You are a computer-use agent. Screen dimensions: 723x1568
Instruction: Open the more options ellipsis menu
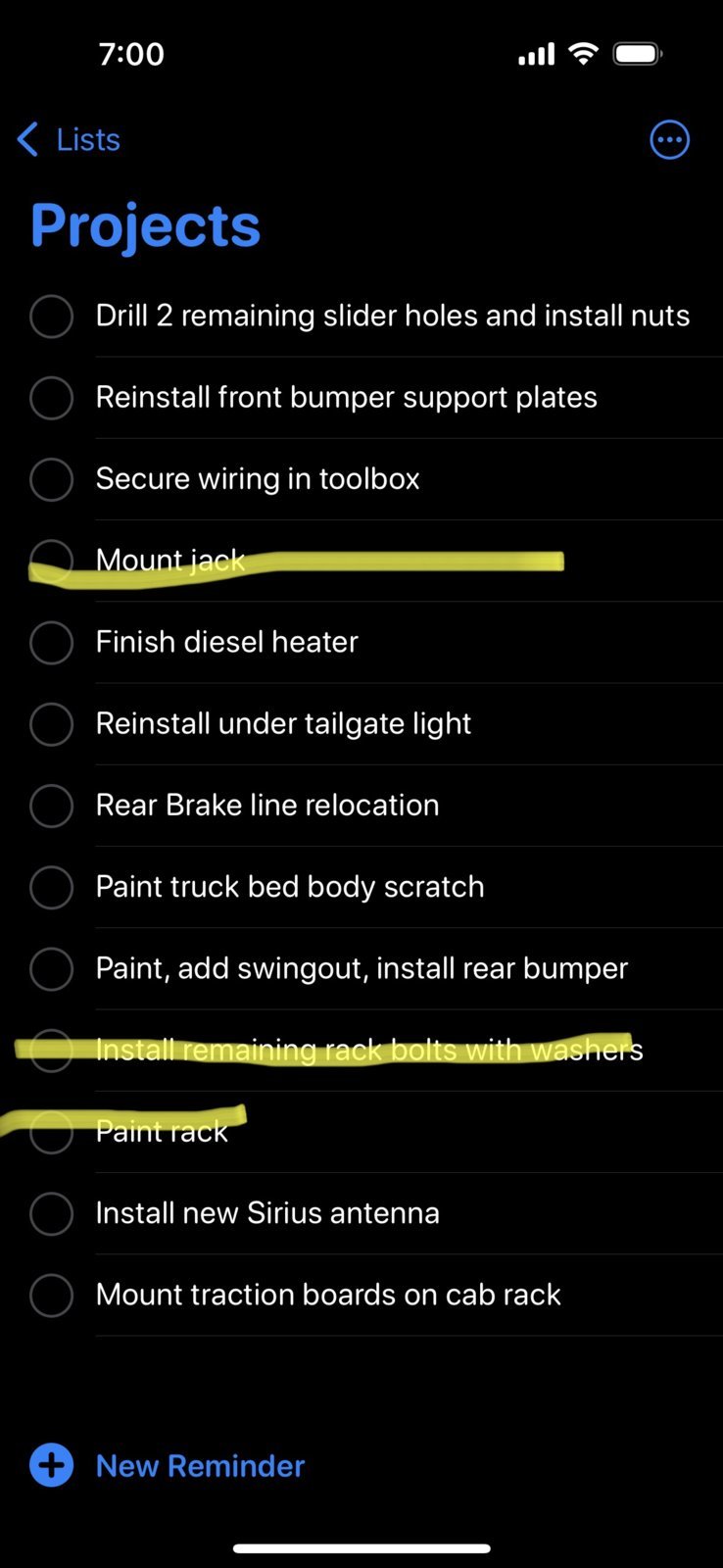coord(669,140)
